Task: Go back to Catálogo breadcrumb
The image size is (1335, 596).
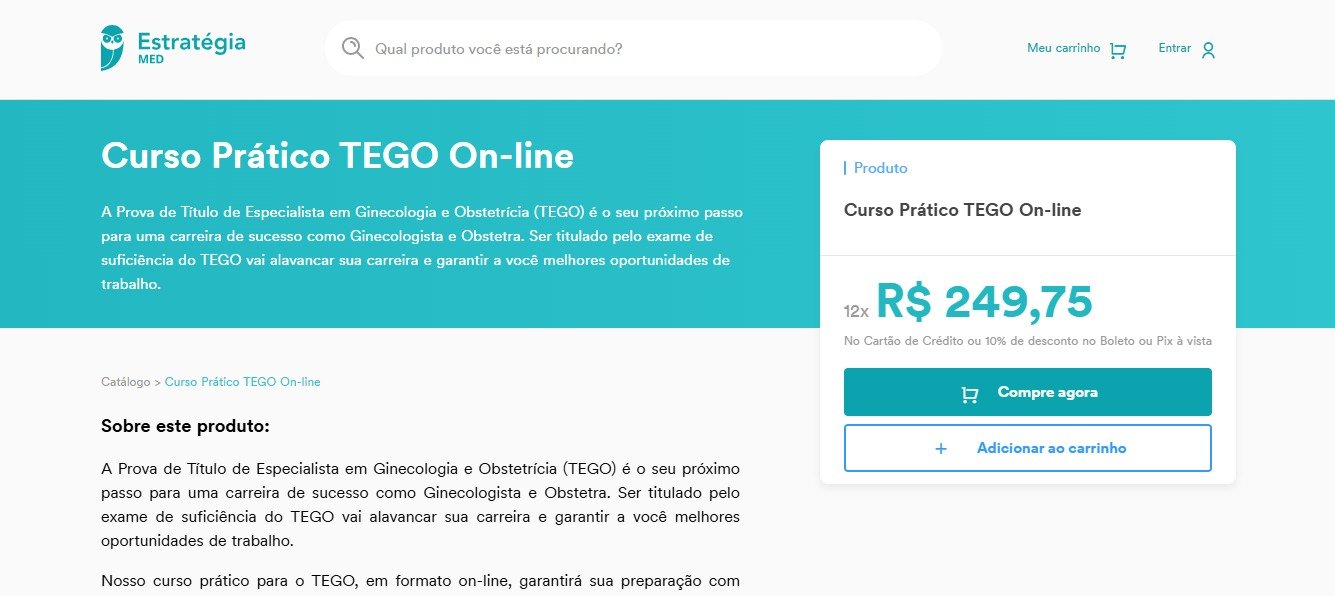Action: click(x=125, y=382)
